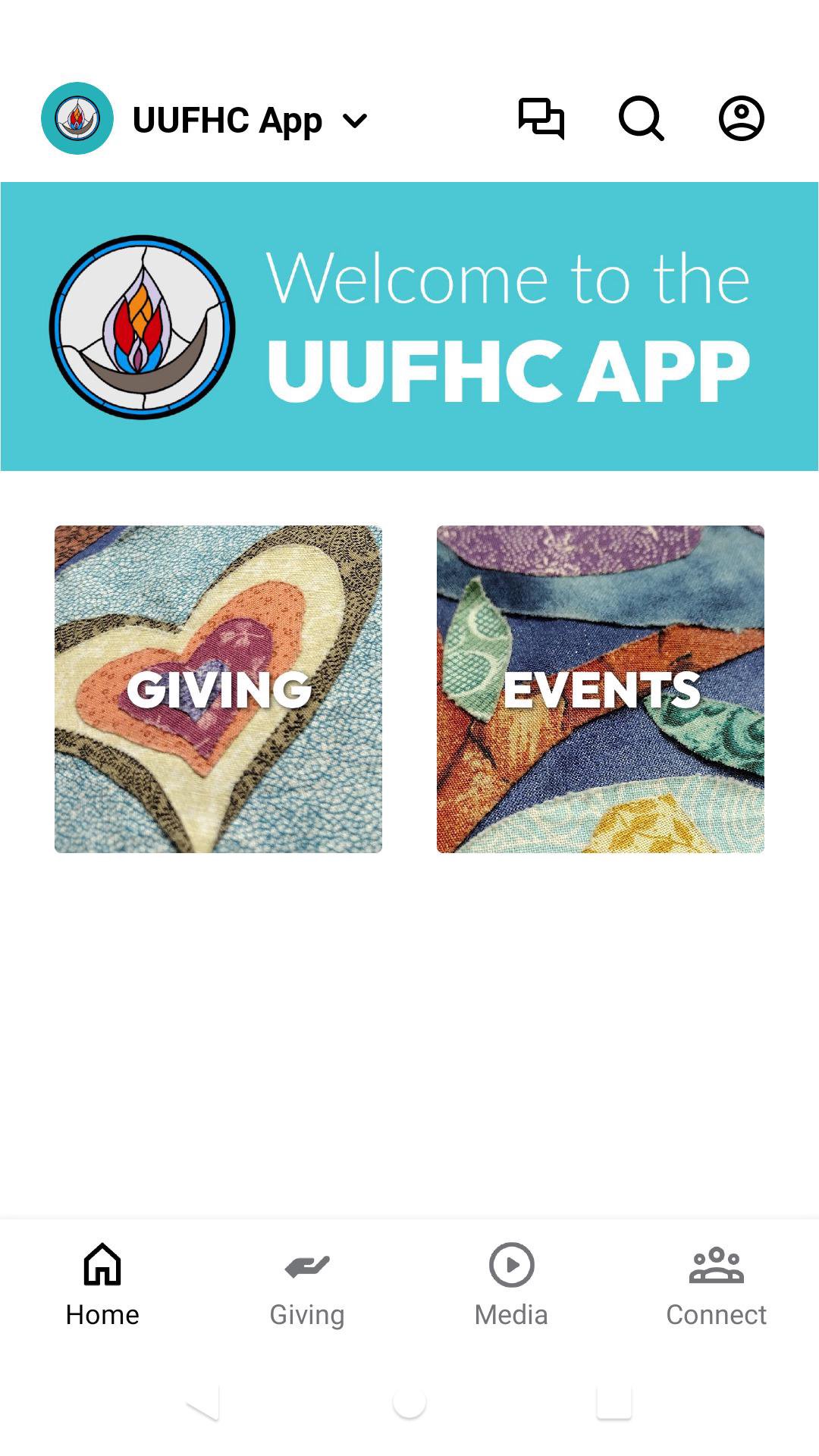The image size is (819, 1456).
Task: Open the account profile icon
Action: pos(741,119)
